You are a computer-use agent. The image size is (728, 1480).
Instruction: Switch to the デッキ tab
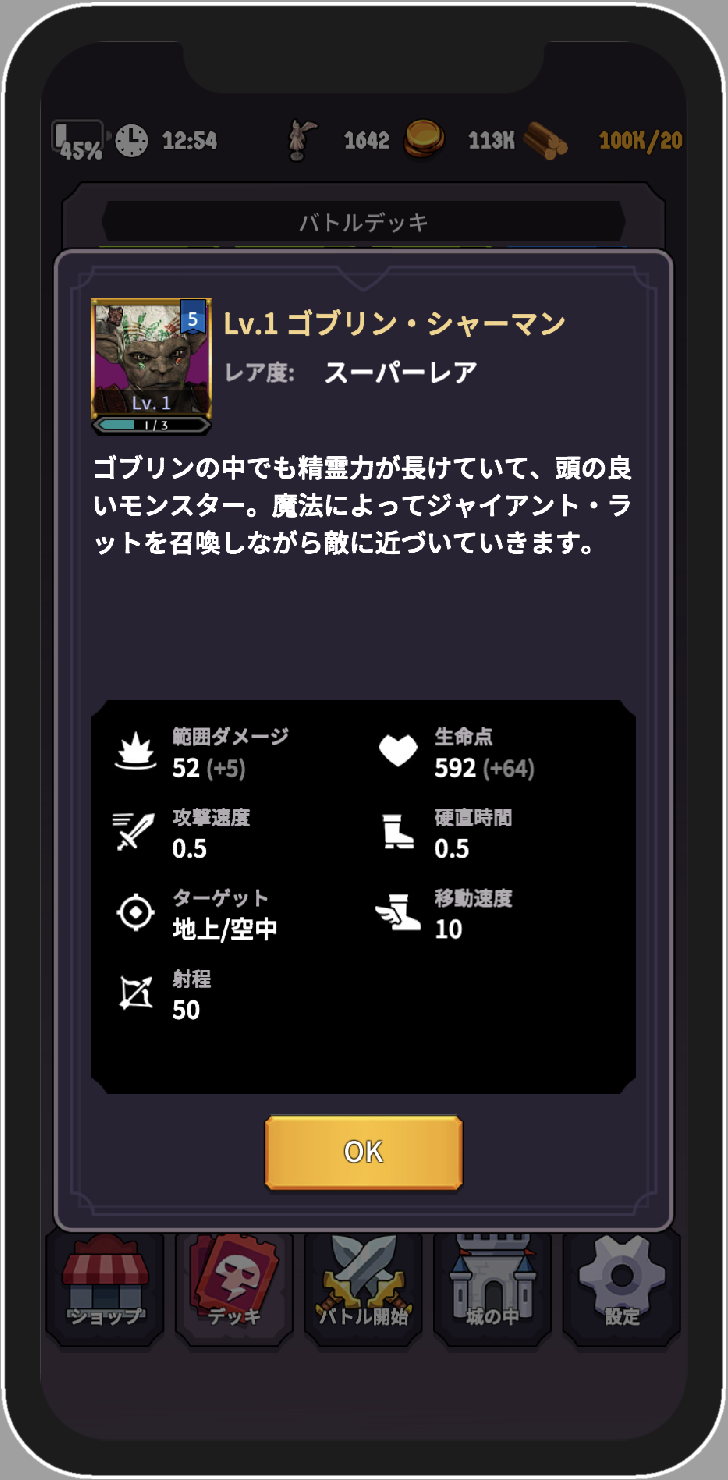click(234, 1290)
